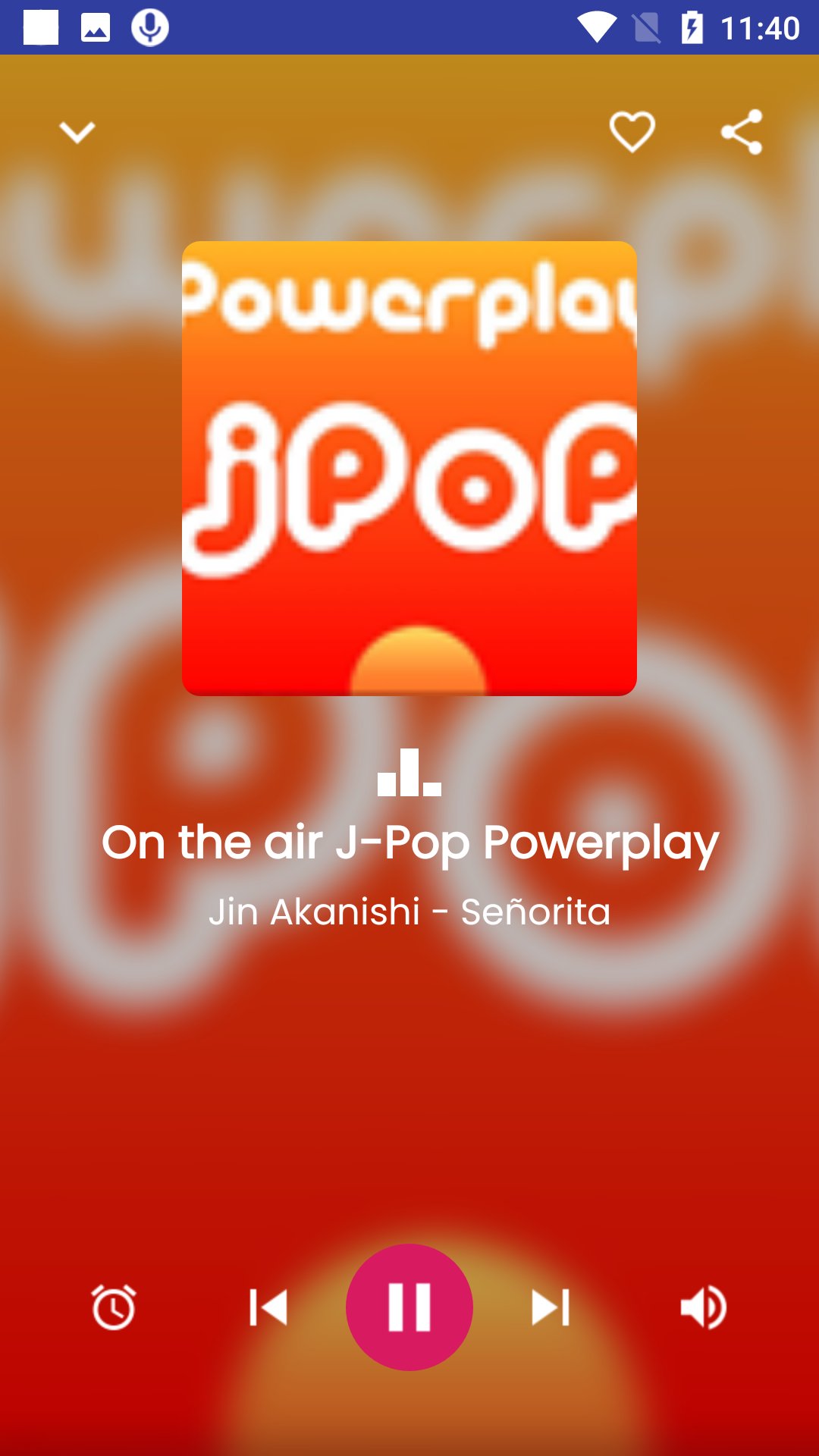The image size is (819, 1456).
Task: Open the sleep timer alarm icon
Action: [x=114, y=1307]
